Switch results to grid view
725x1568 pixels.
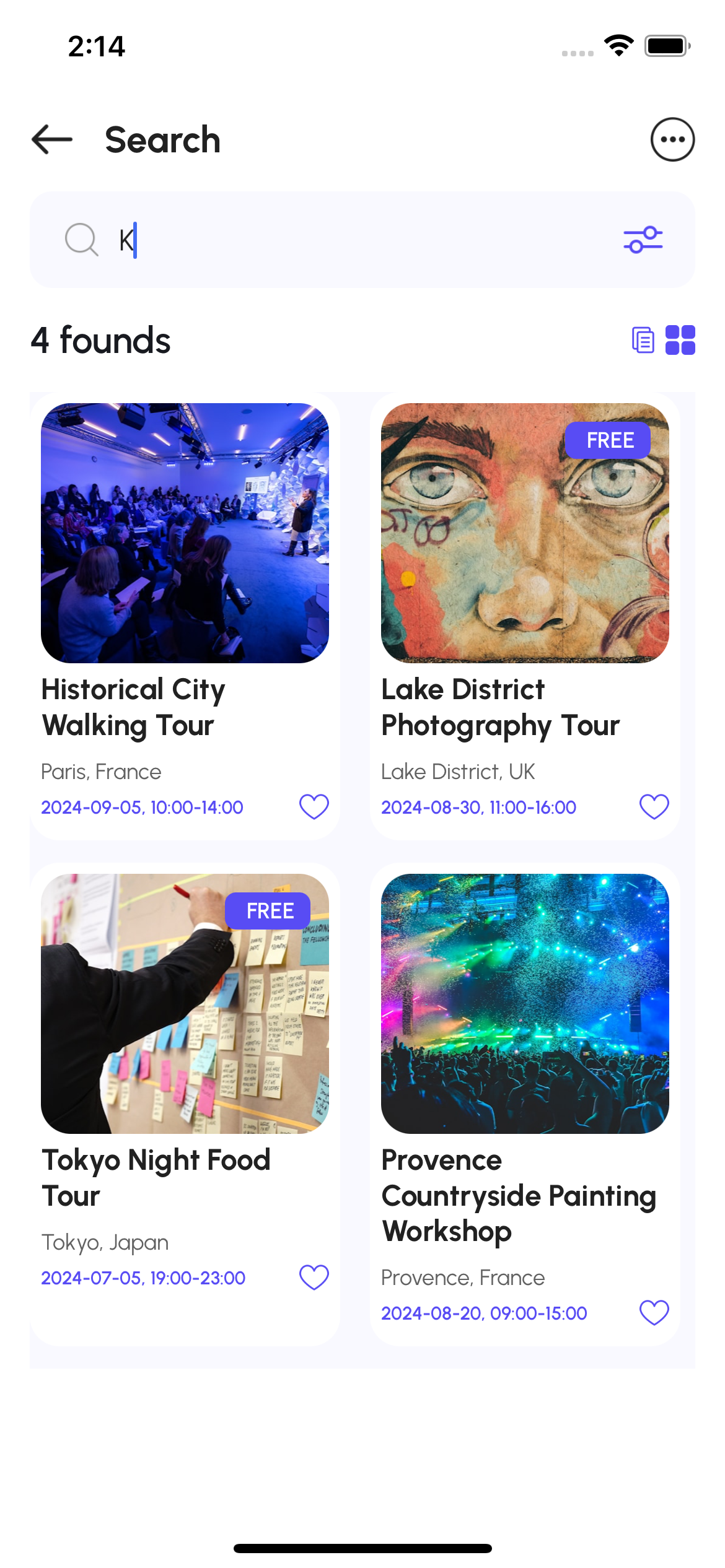pos(680,340)
